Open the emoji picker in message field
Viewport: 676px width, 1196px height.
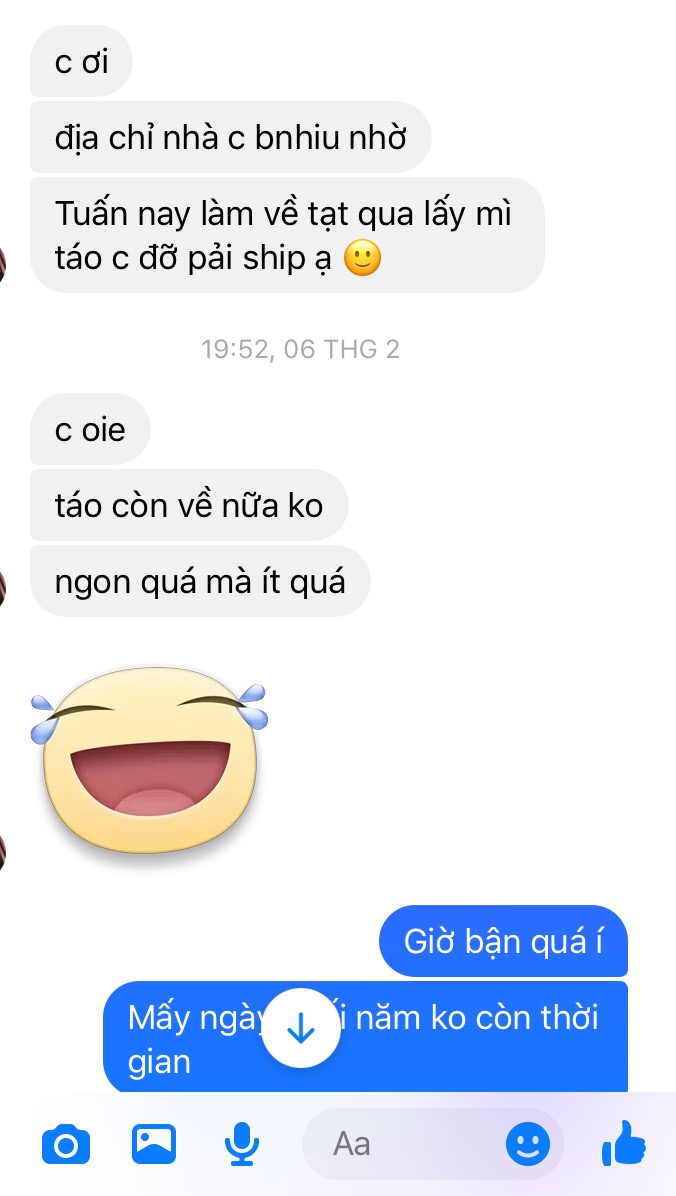point(528,1144)
